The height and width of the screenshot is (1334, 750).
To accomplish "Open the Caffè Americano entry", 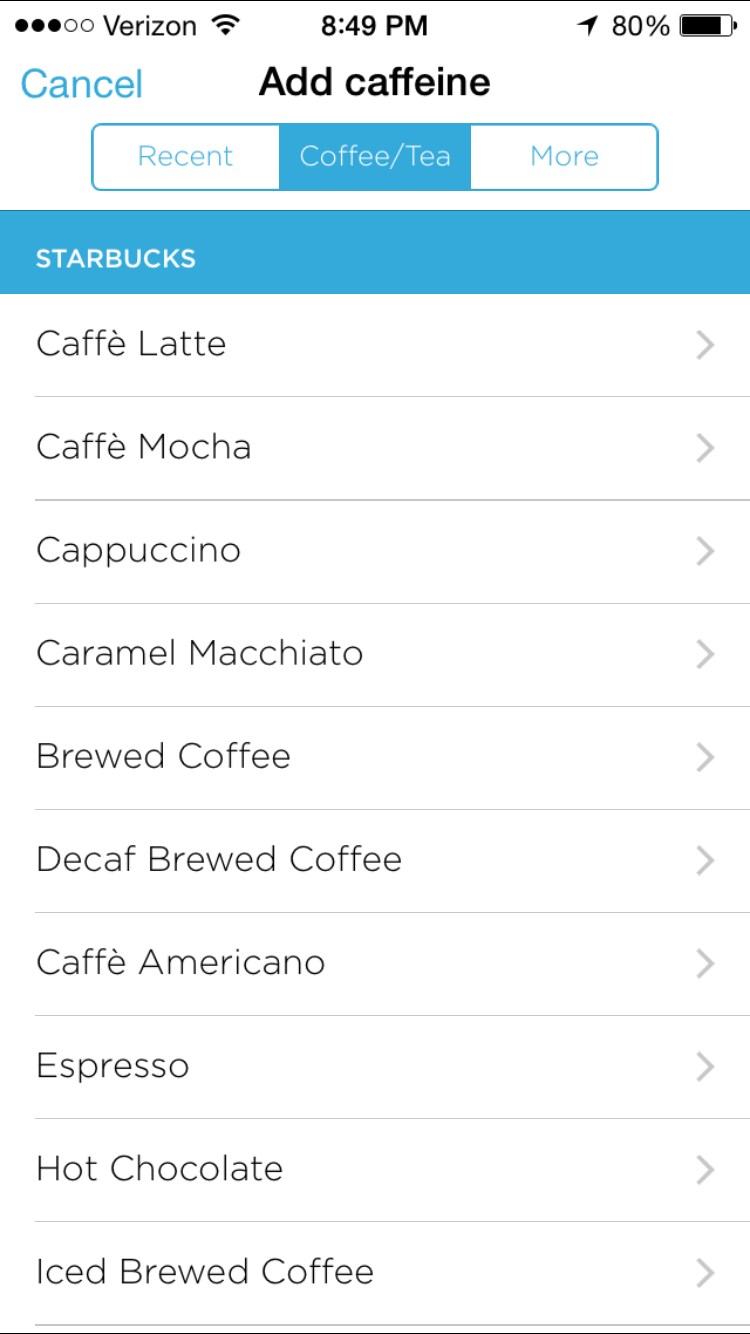I will (x=375, y=963).
